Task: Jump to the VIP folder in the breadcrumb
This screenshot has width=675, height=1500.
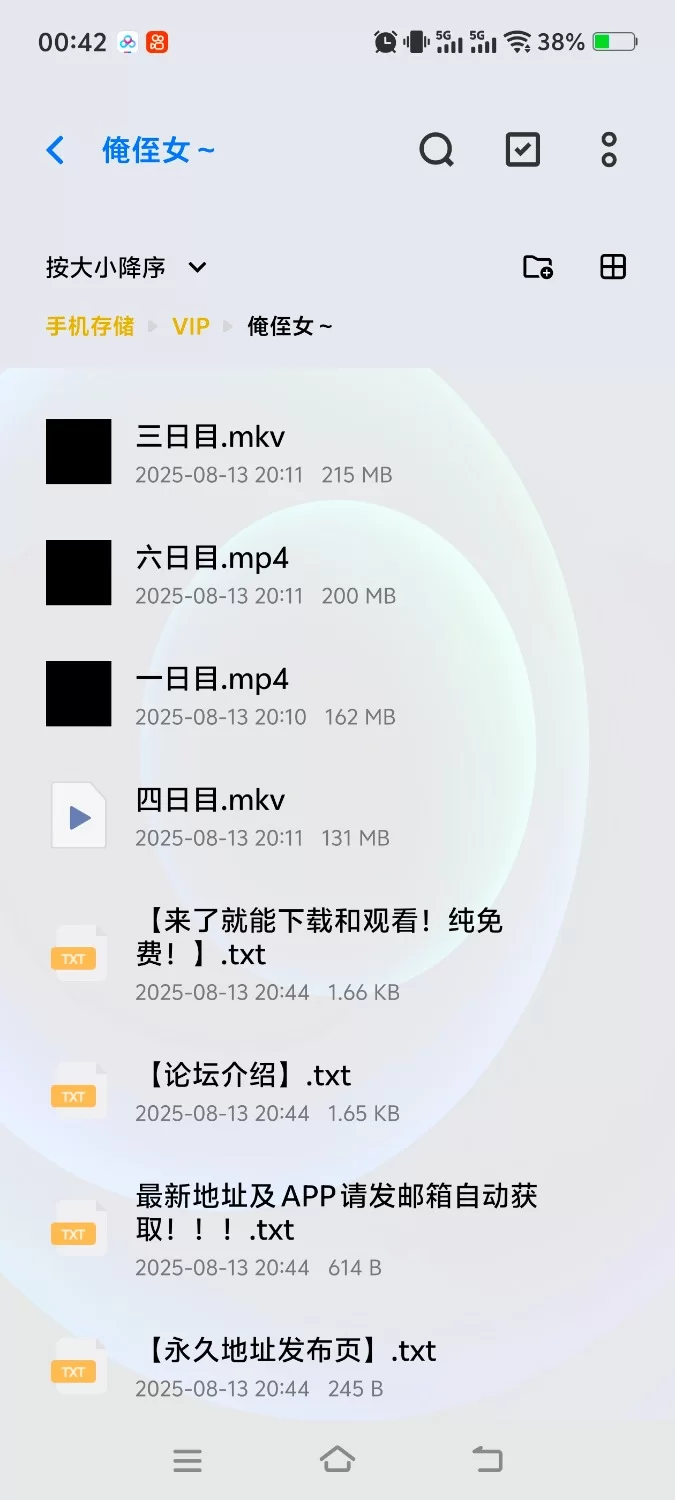Action: tap(190, 326)
